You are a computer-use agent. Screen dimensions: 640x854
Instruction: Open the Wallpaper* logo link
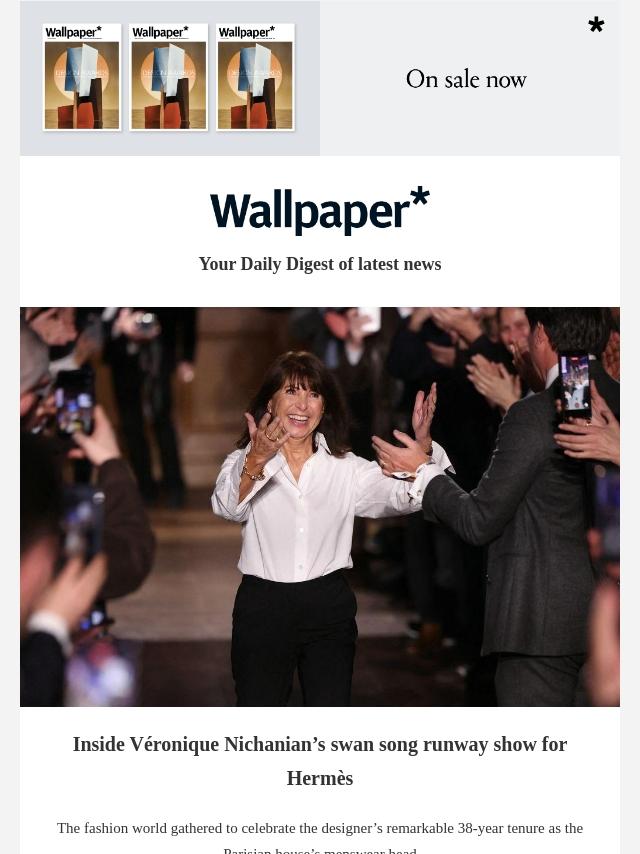pos(320,211)
